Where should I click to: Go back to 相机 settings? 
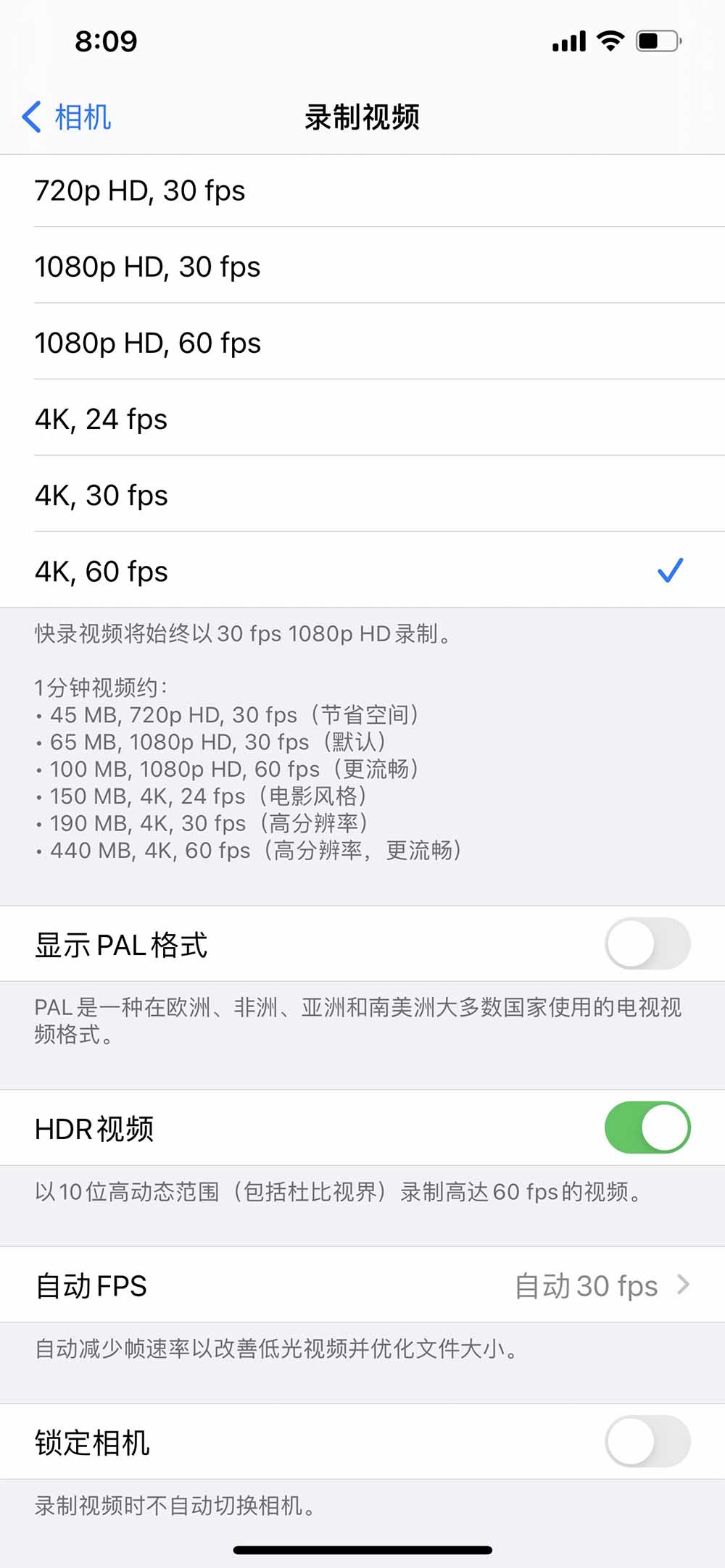pyautogui.click(x=67, y=117)
